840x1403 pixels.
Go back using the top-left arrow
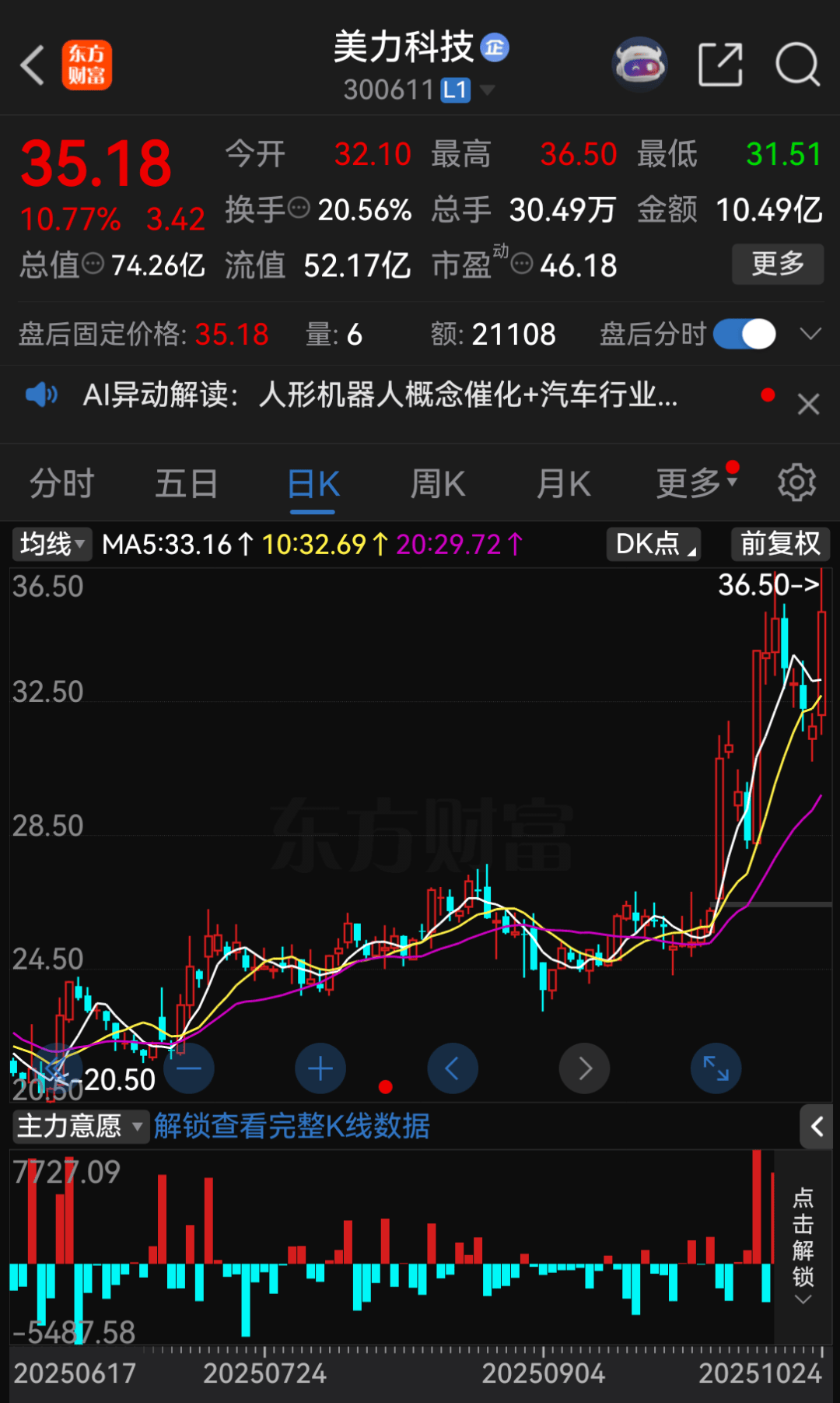point(33,65)
